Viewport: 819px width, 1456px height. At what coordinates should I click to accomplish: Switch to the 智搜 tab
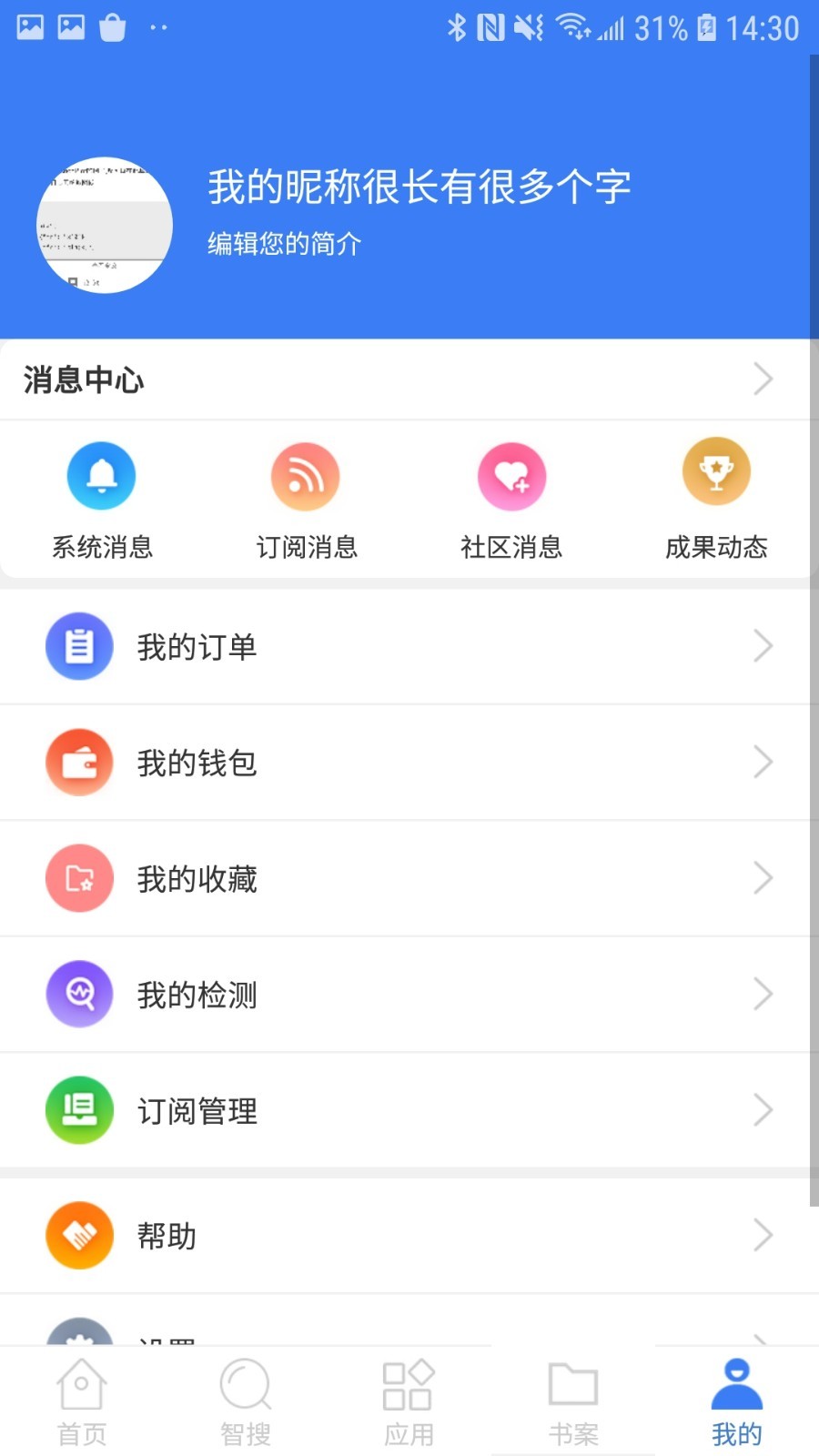(246, 1400)
